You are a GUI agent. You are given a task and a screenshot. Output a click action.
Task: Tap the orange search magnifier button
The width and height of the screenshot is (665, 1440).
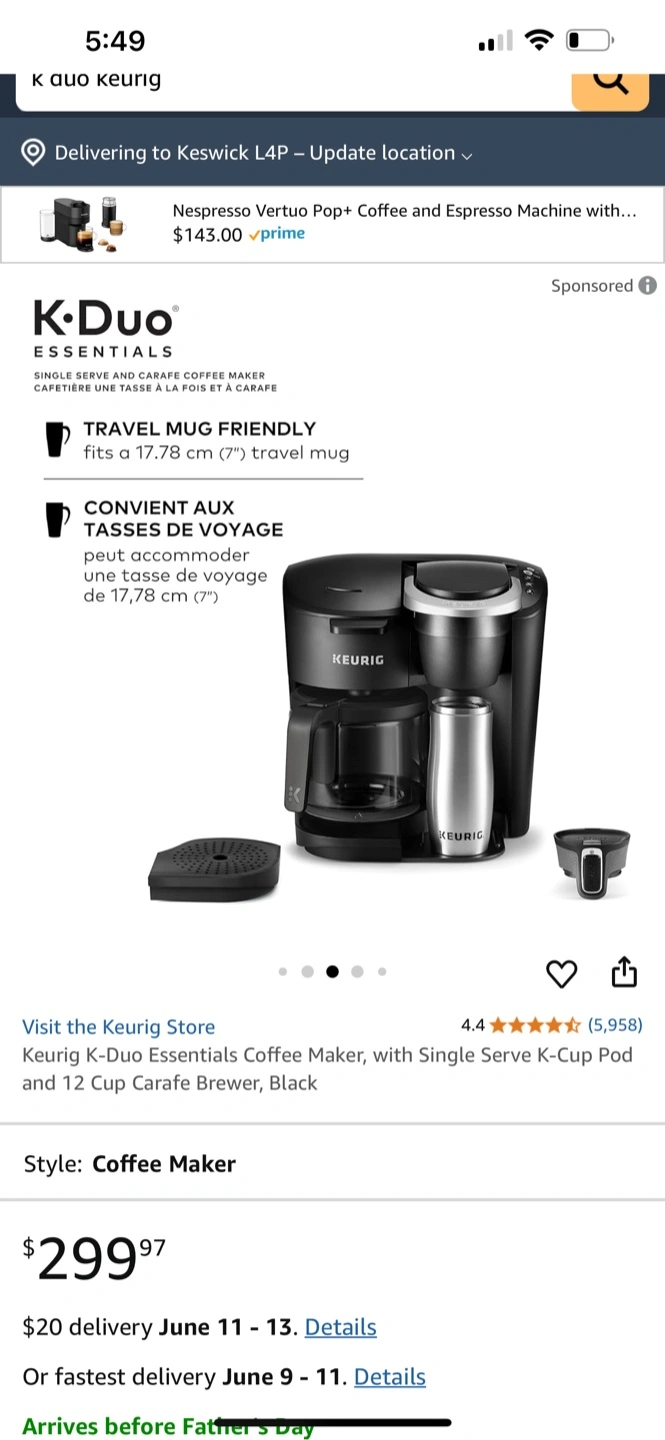[610, 86]
